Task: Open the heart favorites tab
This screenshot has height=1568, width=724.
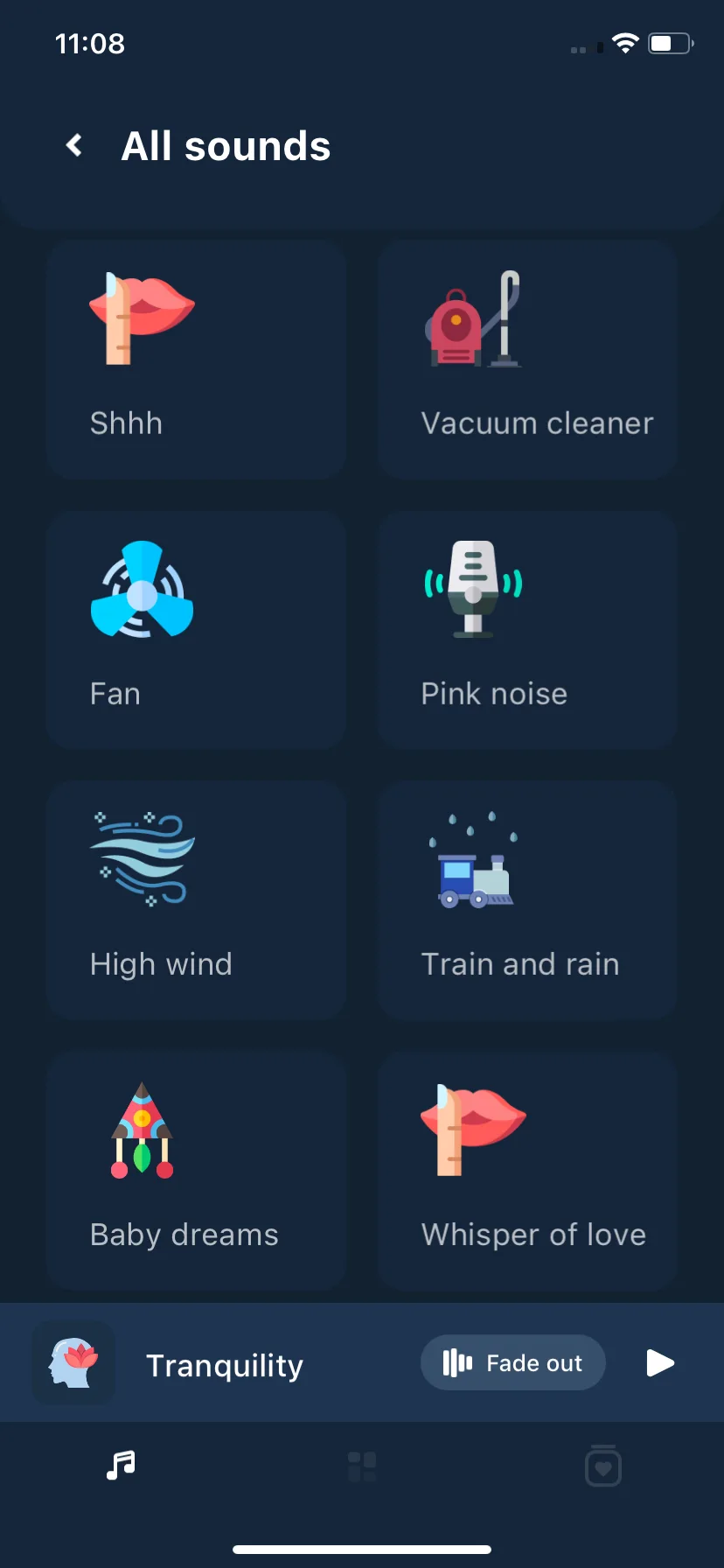Action: [603, 1466]
